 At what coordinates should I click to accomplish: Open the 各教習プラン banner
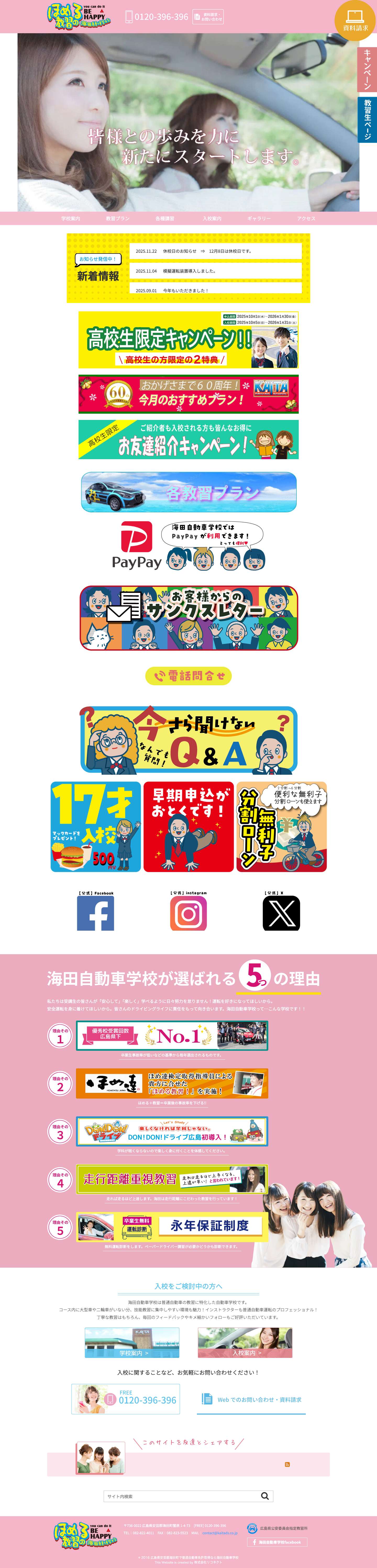point(188,492)
